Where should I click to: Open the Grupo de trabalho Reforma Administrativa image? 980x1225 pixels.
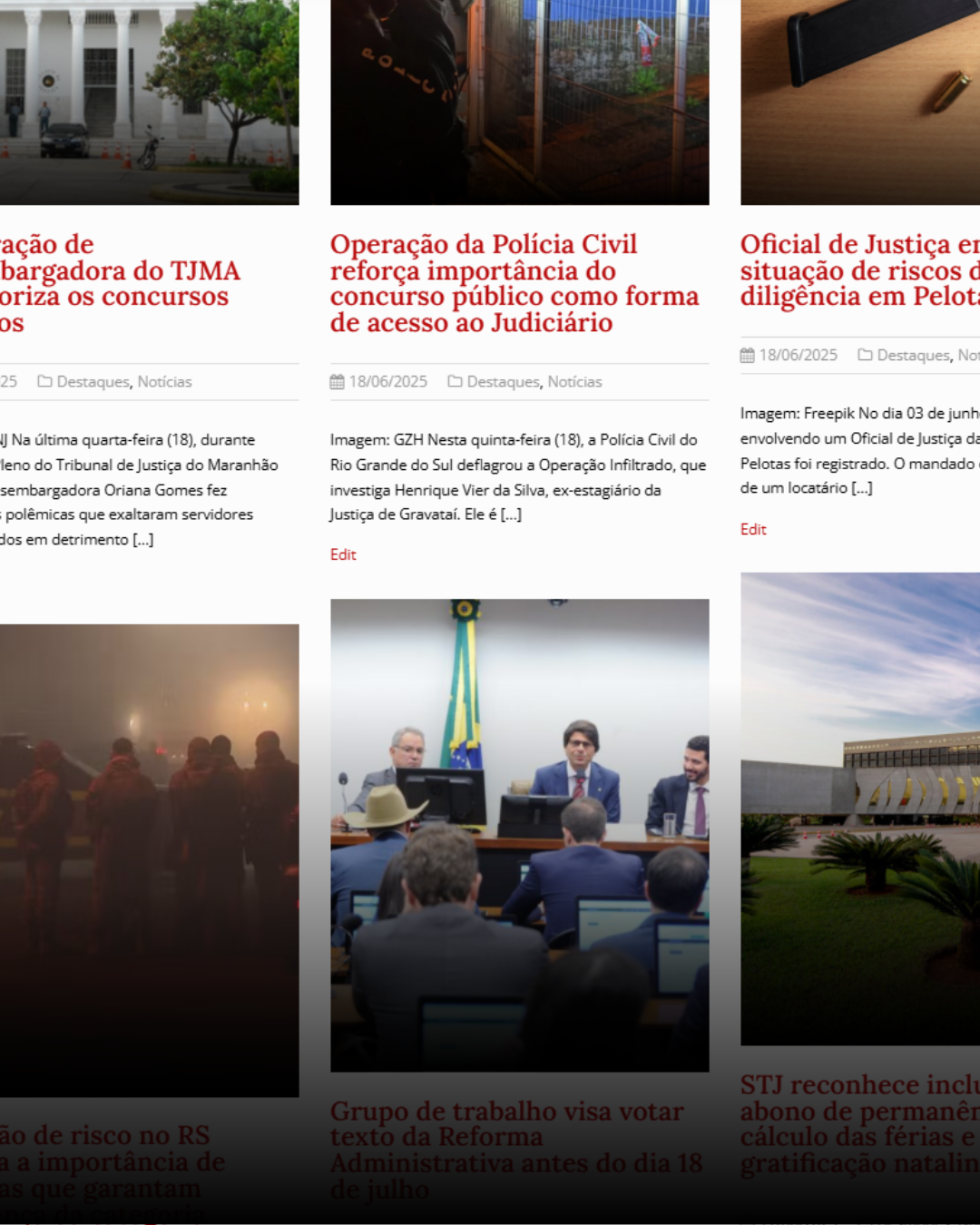519,835
